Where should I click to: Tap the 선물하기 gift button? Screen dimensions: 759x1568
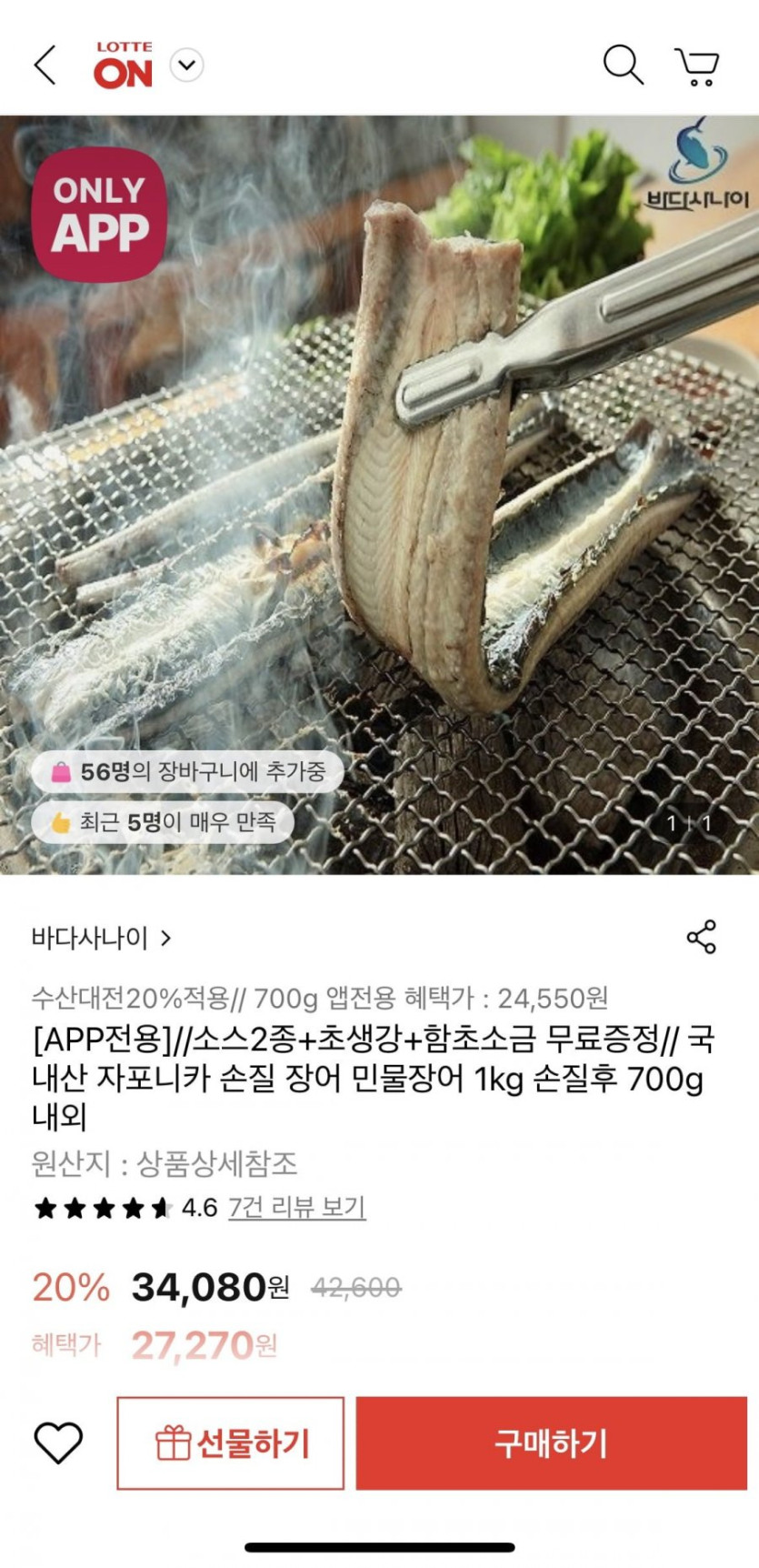point(231,1443)
